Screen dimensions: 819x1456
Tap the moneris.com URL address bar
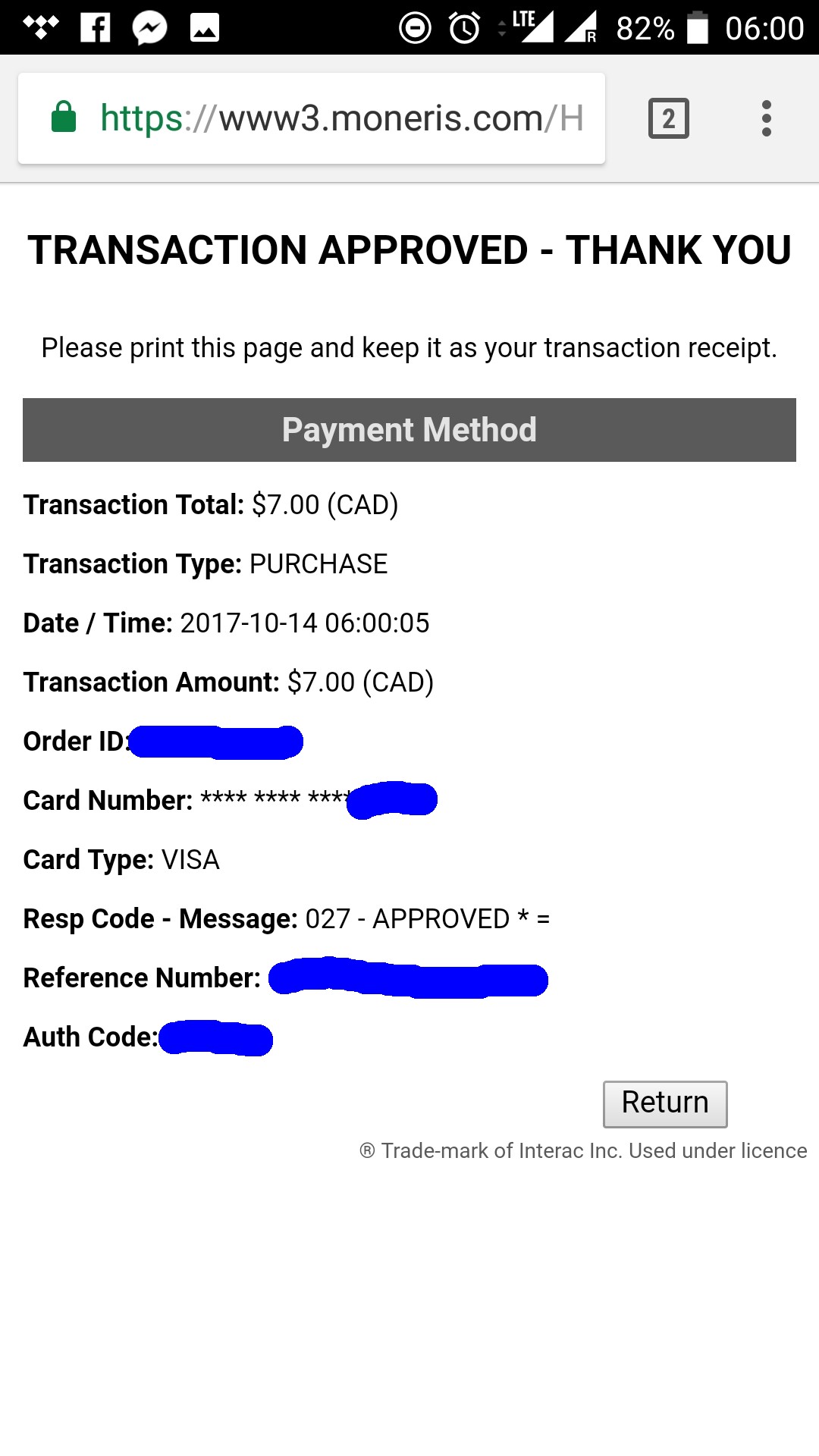(x=312, y=118)
